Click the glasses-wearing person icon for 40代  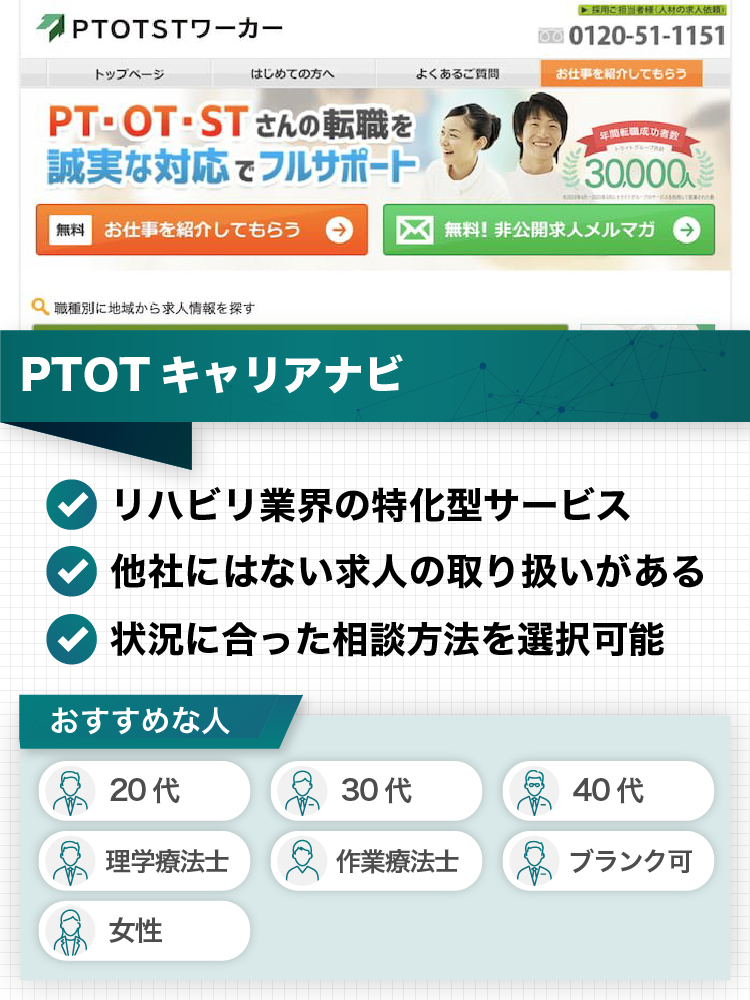point(533,791)
